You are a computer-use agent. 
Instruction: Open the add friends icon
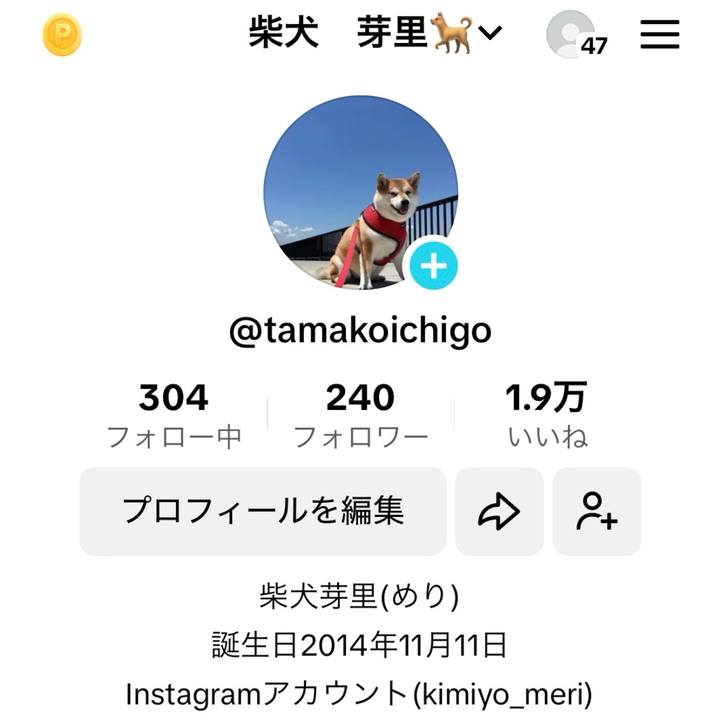(597, 511)
